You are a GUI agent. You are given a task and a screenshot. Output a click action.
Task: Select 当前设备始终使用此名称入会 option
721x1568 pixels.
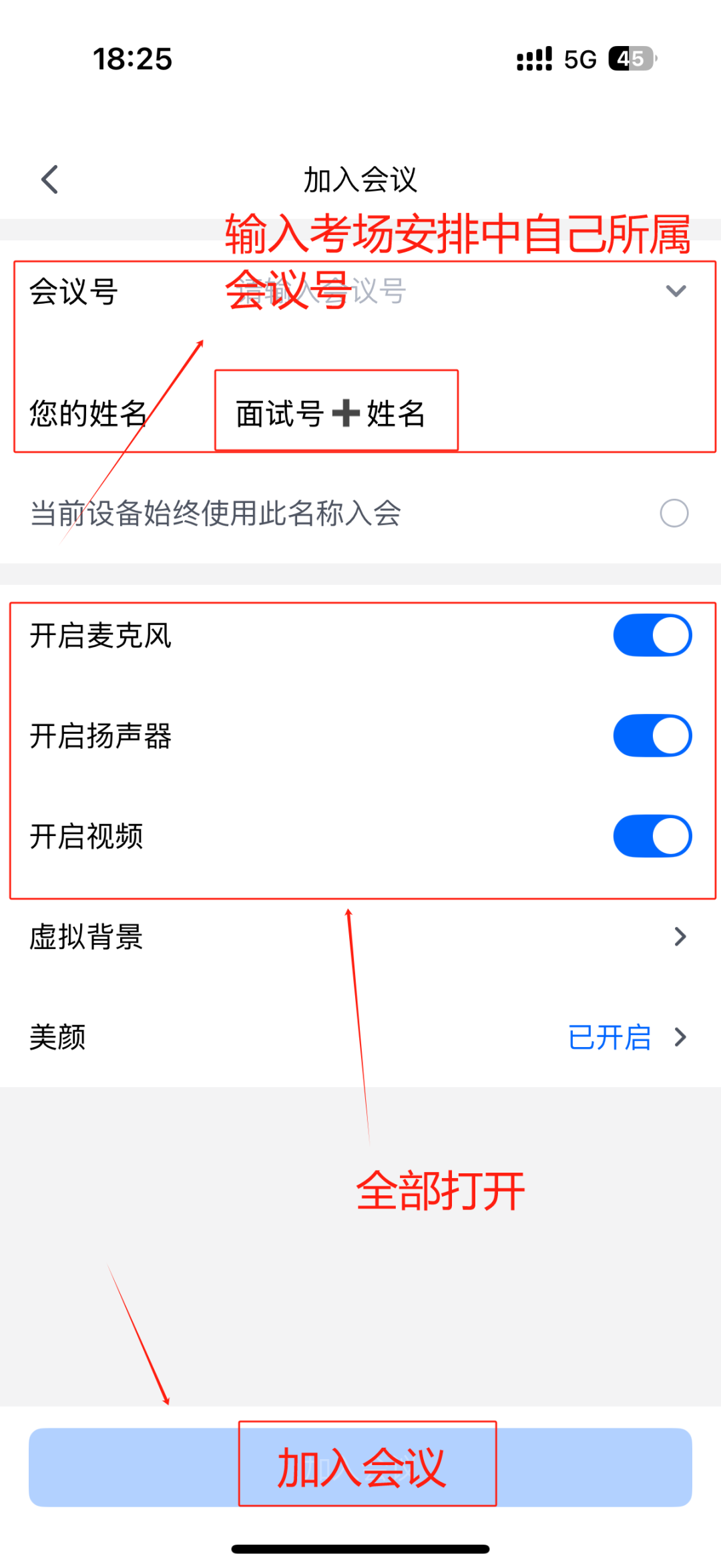coord(674,514)
